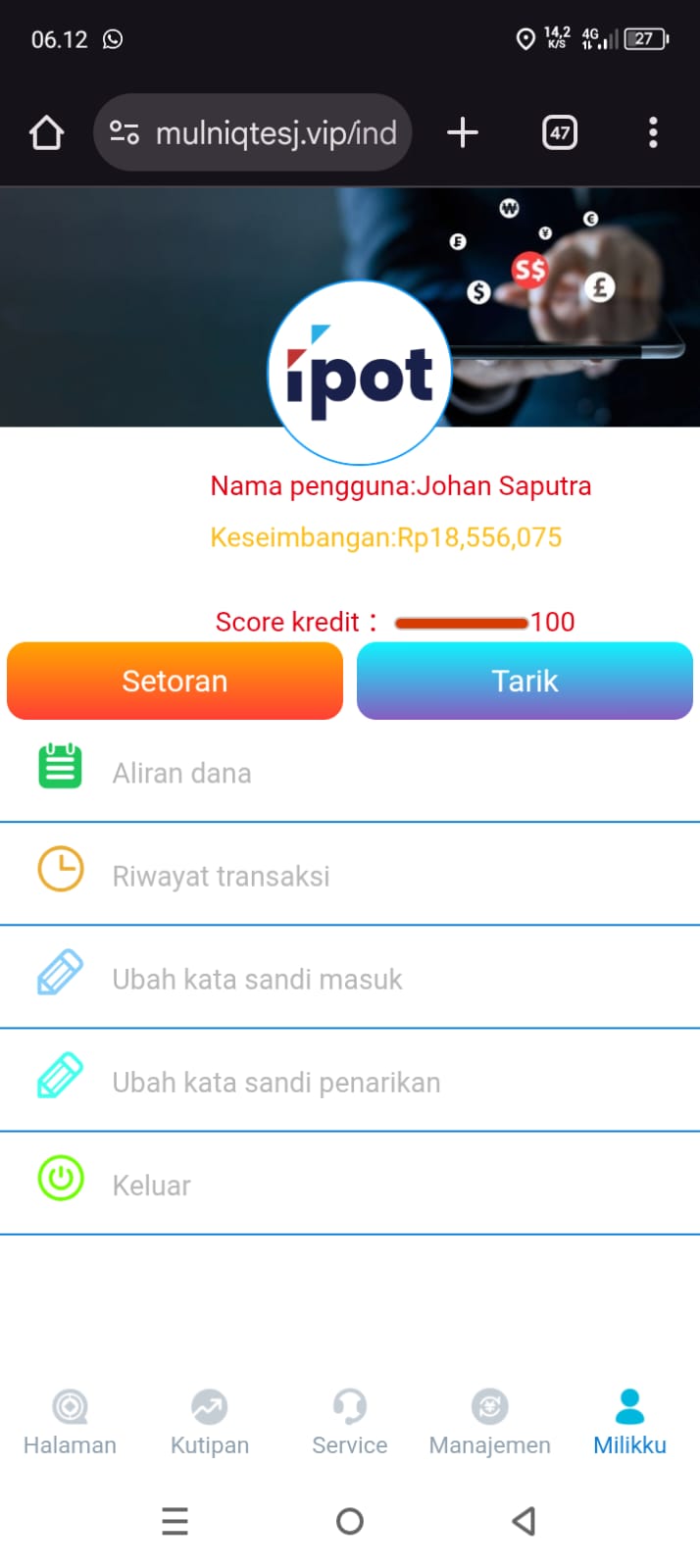The image size is (700, 1568).
Task: Tap the Setoran deposit button
Action: tap(175, 681)
